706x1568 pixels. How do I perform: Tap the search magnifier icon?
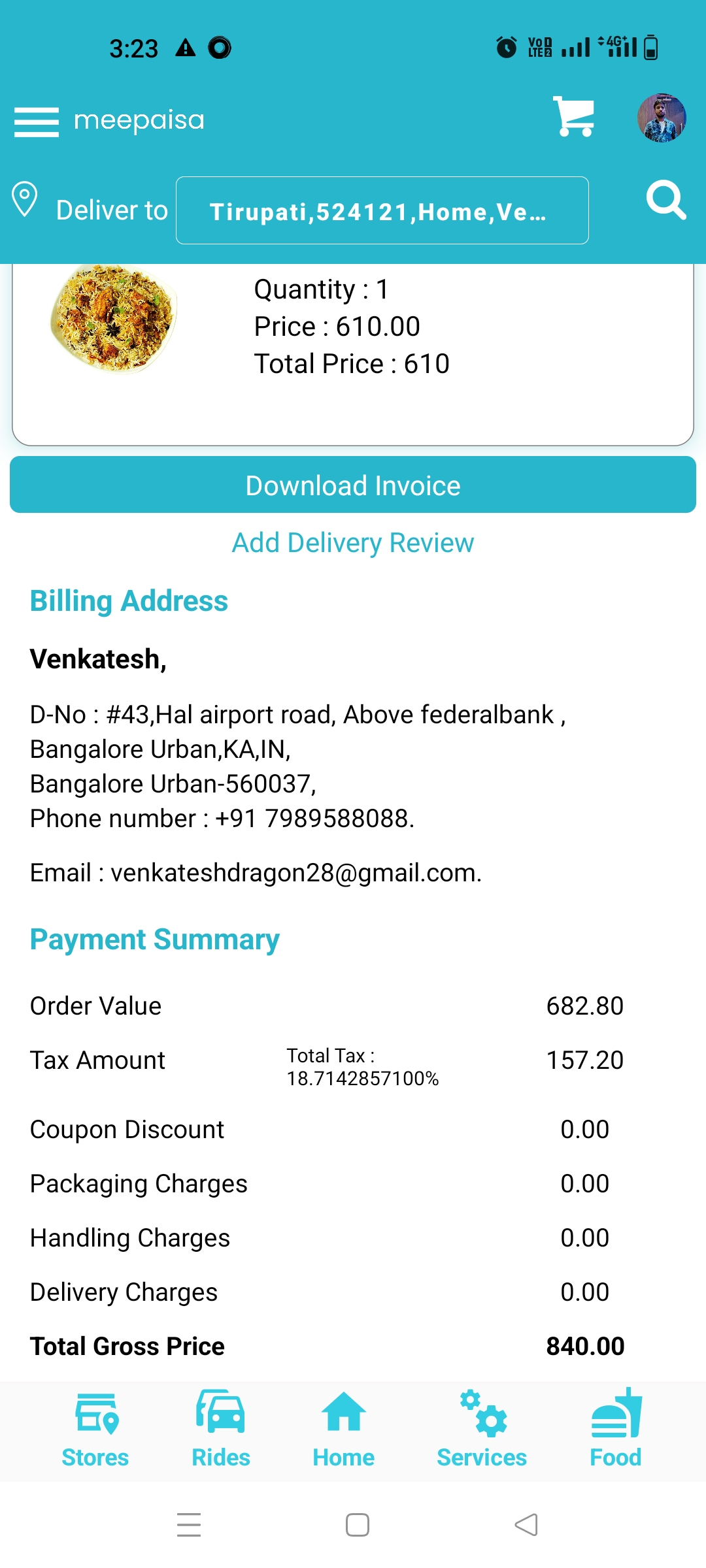coord(665,200)
